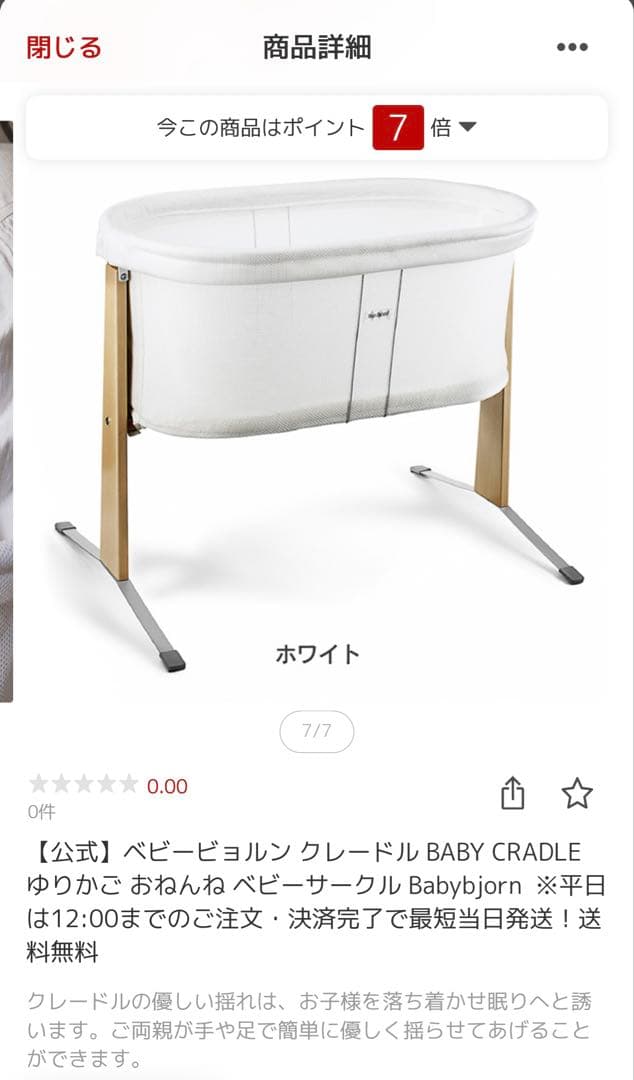The image size is (634, 1080).
Task: Expand the ポイント7倍 points dropdown
Action: pos(467,127)
